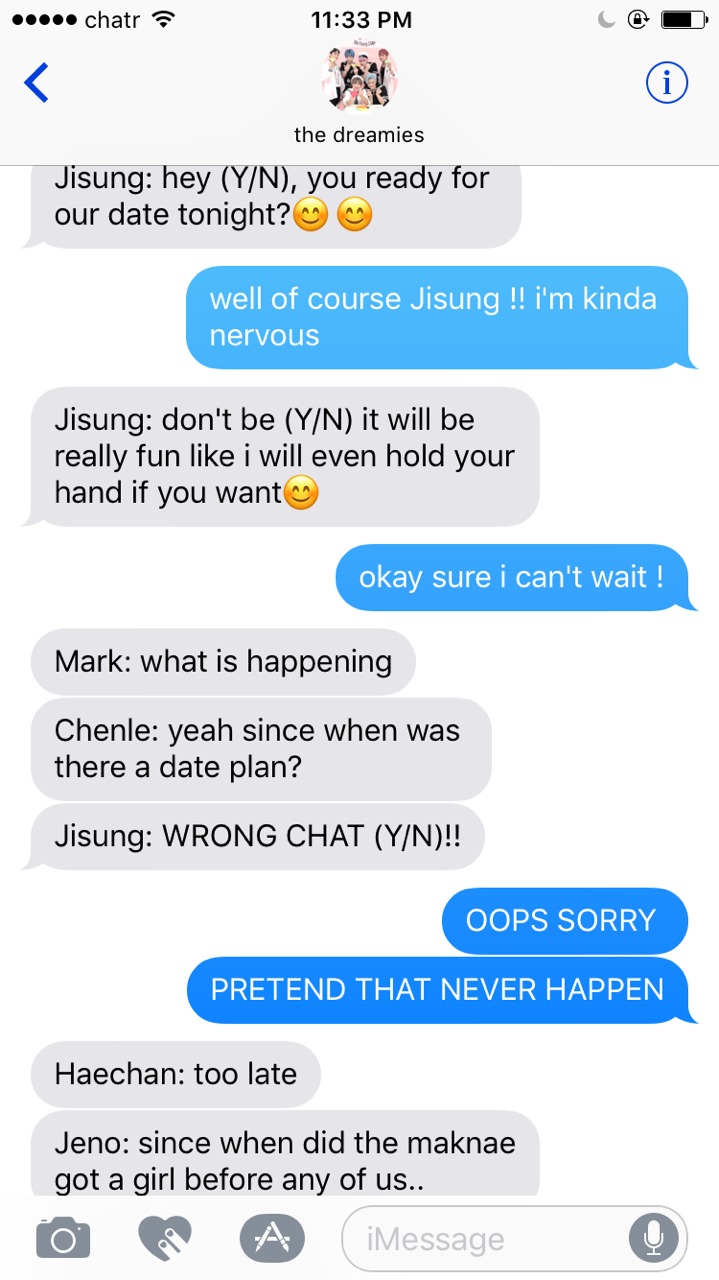719x1280 pixels.
Task: Open the conversation details info button
Action: (666, 82)
